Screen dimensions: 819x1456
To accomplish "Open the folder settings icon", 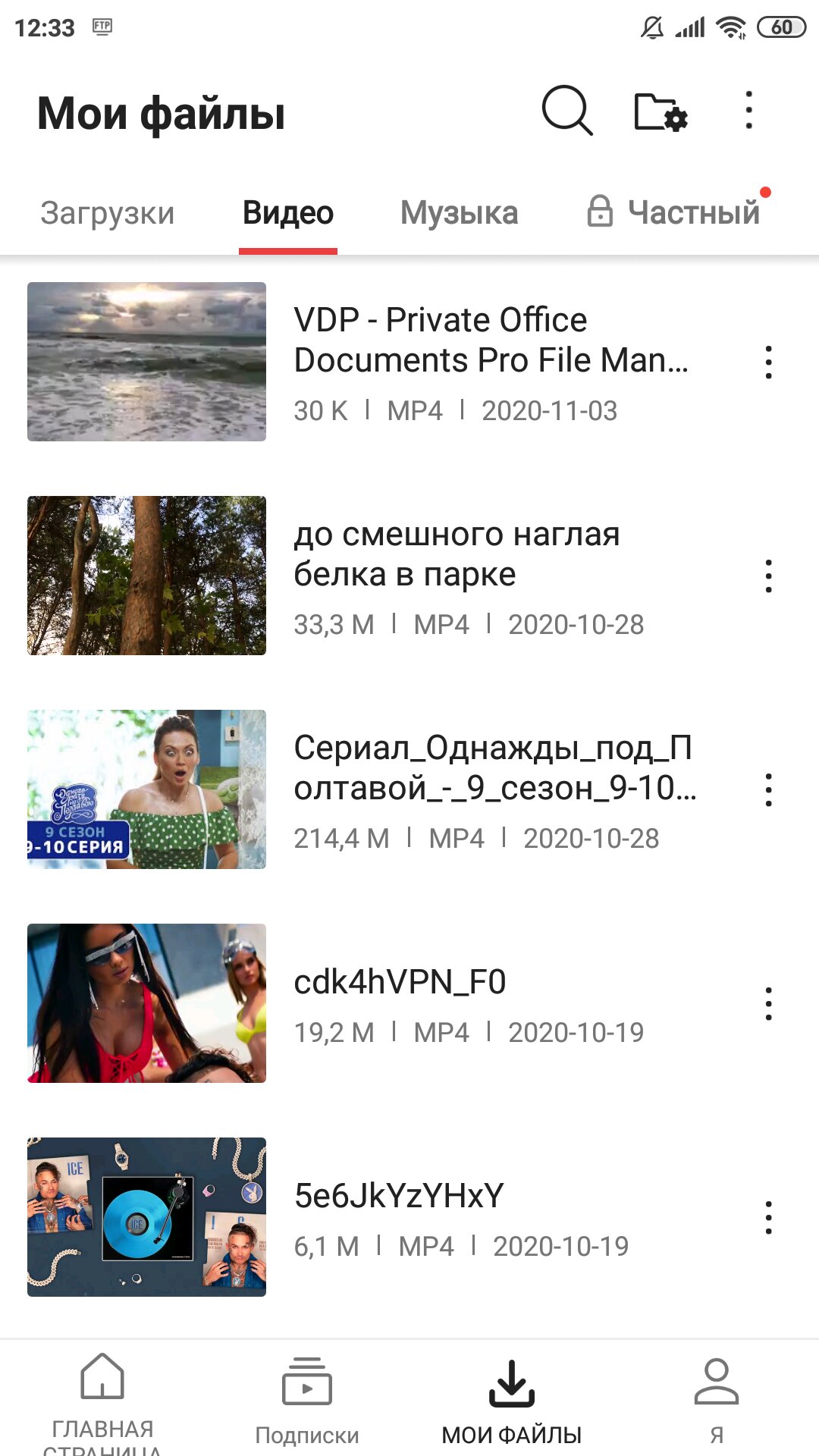I will (x=661, y=112).
